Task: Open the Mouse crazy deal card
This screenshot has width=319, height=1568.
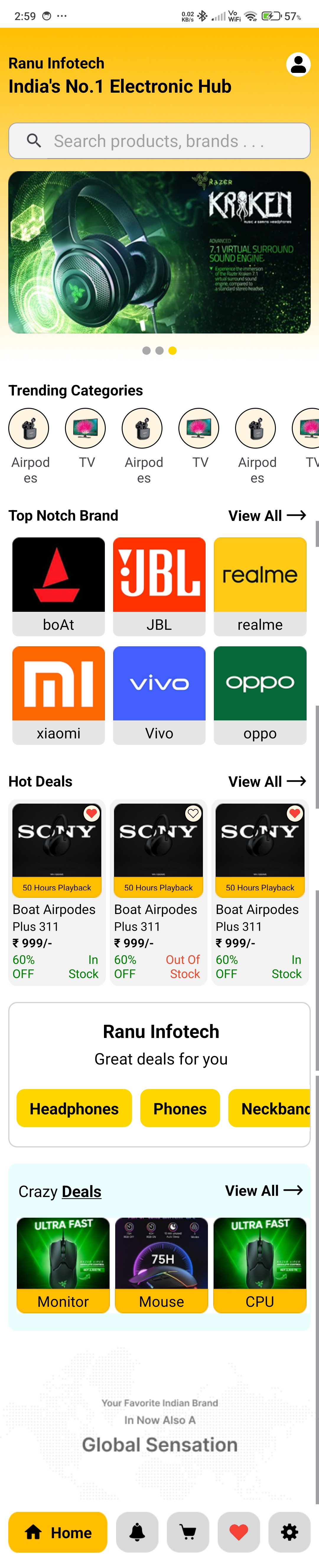Action: [161, 1264]
